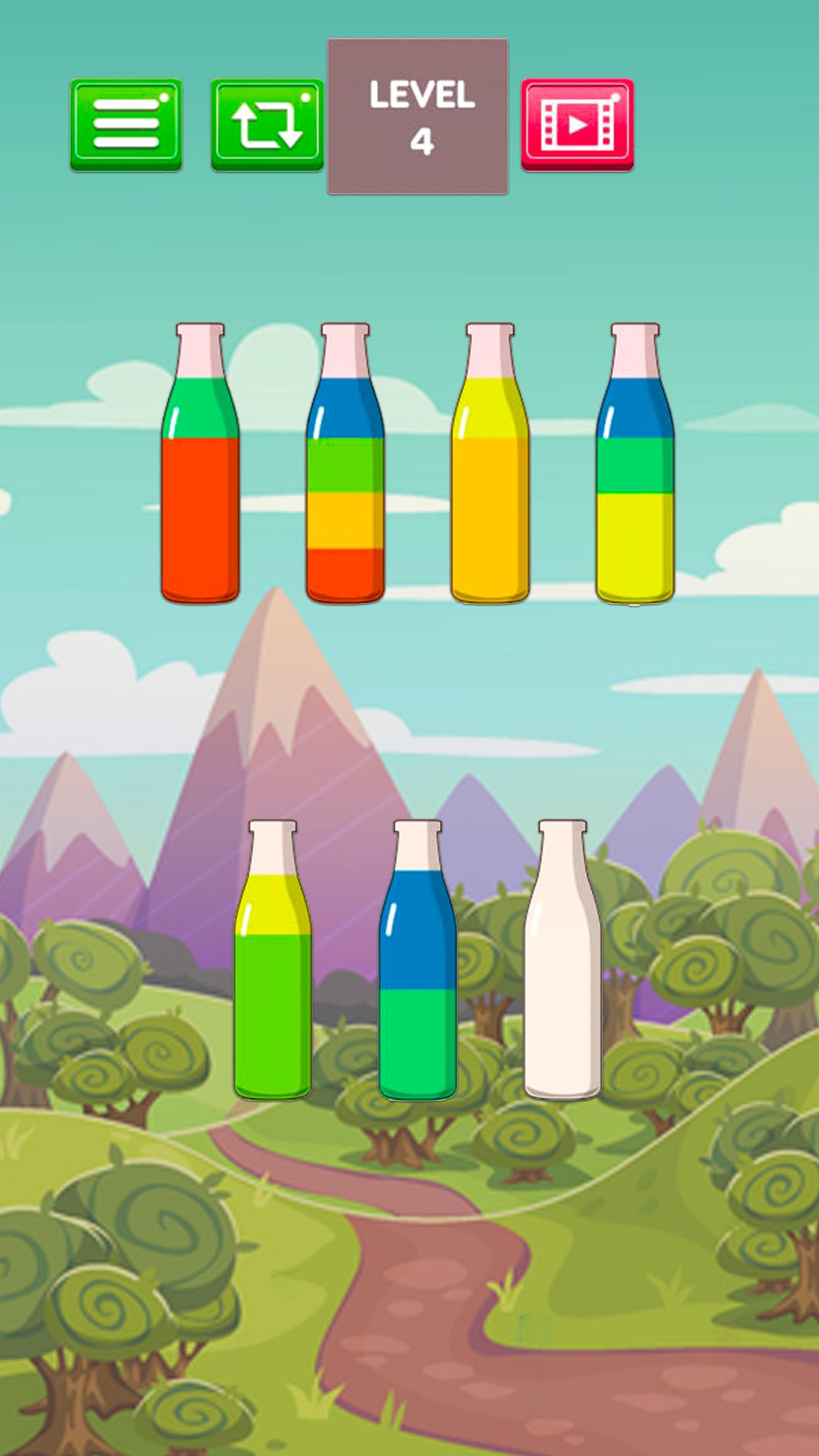Viewport: 819px width, 1456px height.
Task: Select the four-color striped bottle
Action: 345,463
